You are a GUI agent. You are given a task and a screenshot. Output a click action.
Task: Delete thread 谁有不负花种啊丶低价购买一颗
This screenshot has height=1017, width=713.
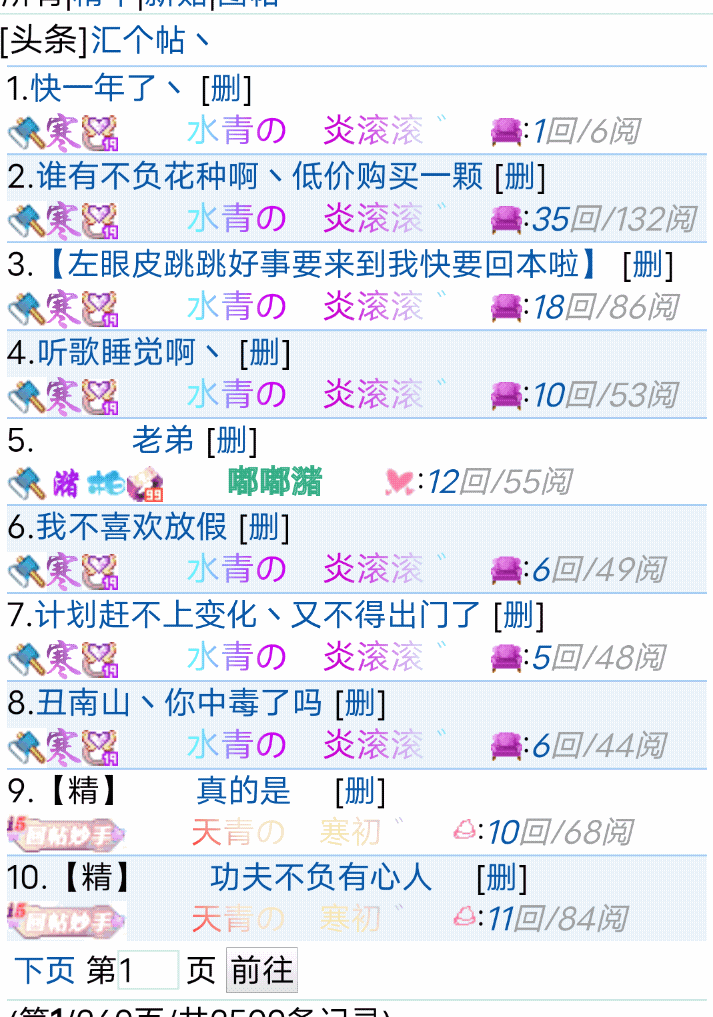[520, 177]
